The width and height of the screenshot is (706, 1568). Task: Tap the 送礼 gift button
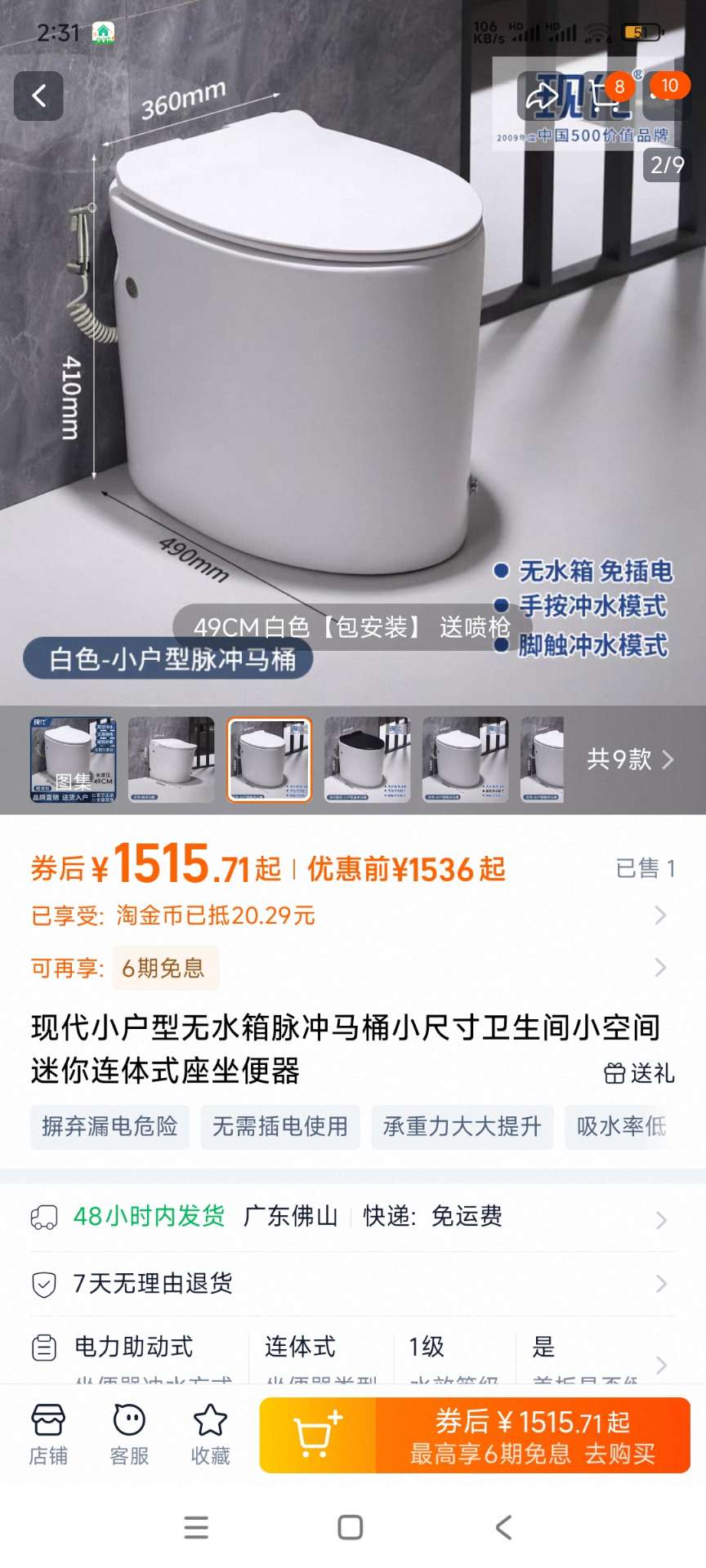[639, 1073]
